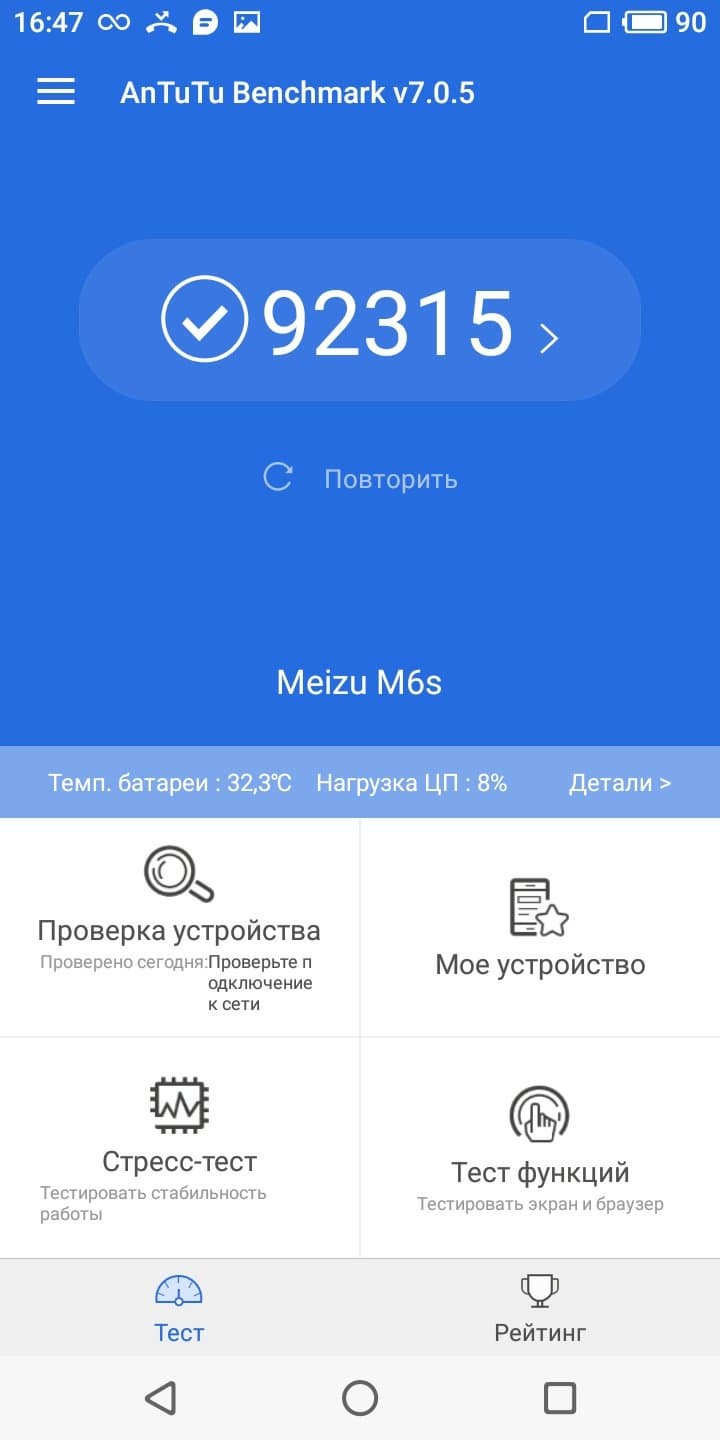Open Проверка устройства
The width and height of the screenshot is (720, 1440).
pyautogui.click(x=179, y=926)
